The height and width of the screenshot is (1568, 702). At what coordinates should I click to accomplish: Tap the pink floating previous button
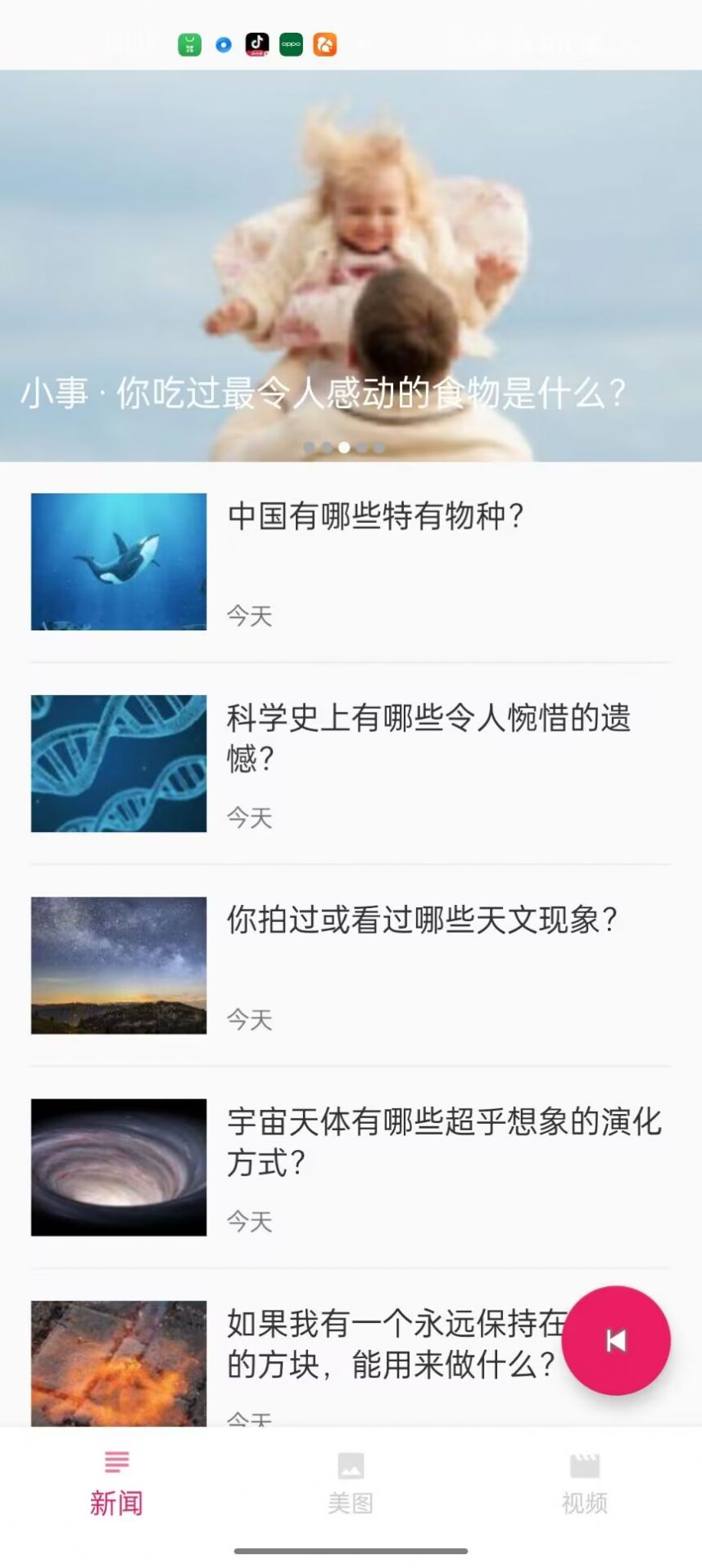tap(616, 1340)
